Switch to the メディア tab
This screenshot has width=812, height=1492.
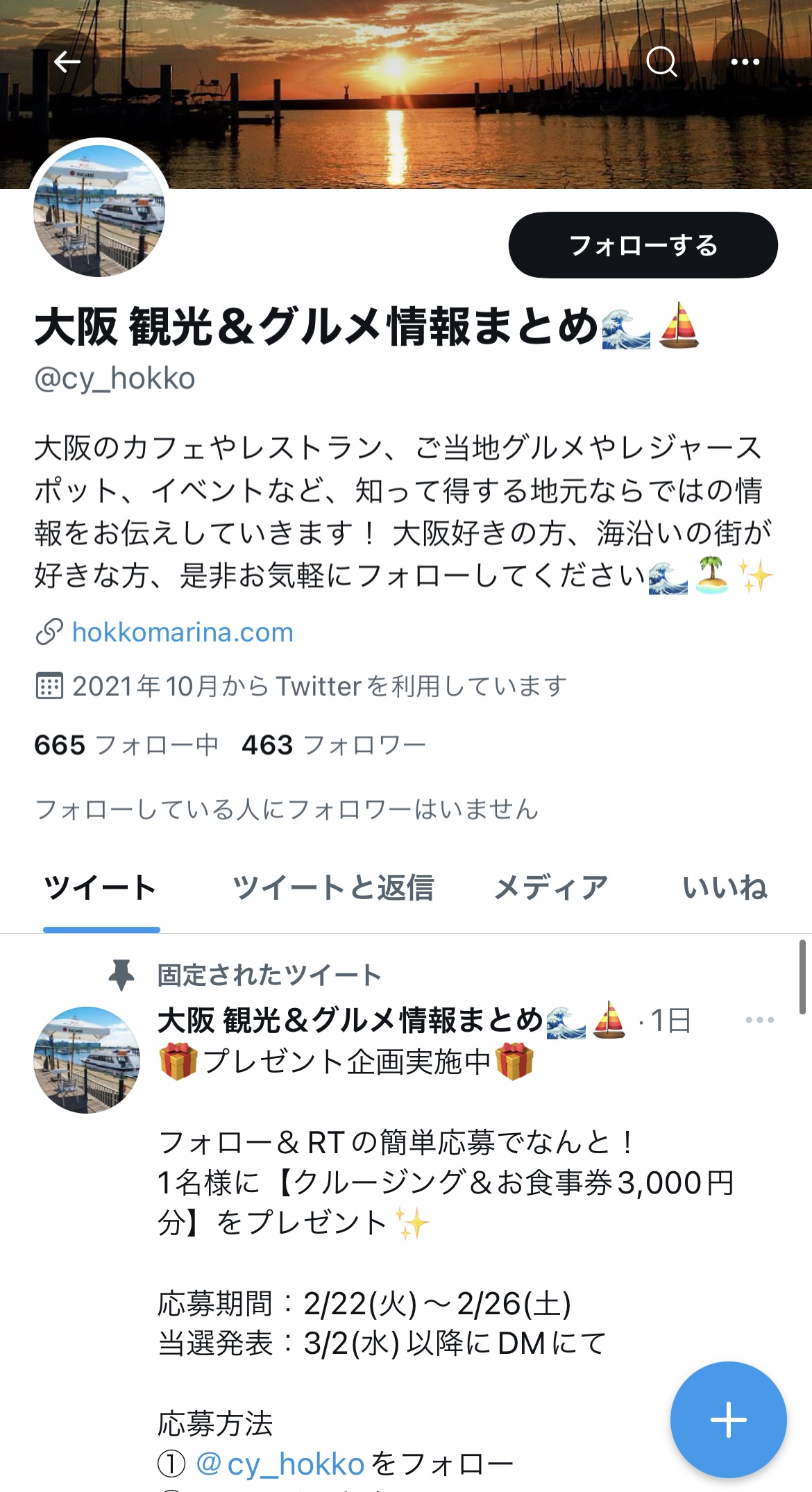[x=552, y=888]
